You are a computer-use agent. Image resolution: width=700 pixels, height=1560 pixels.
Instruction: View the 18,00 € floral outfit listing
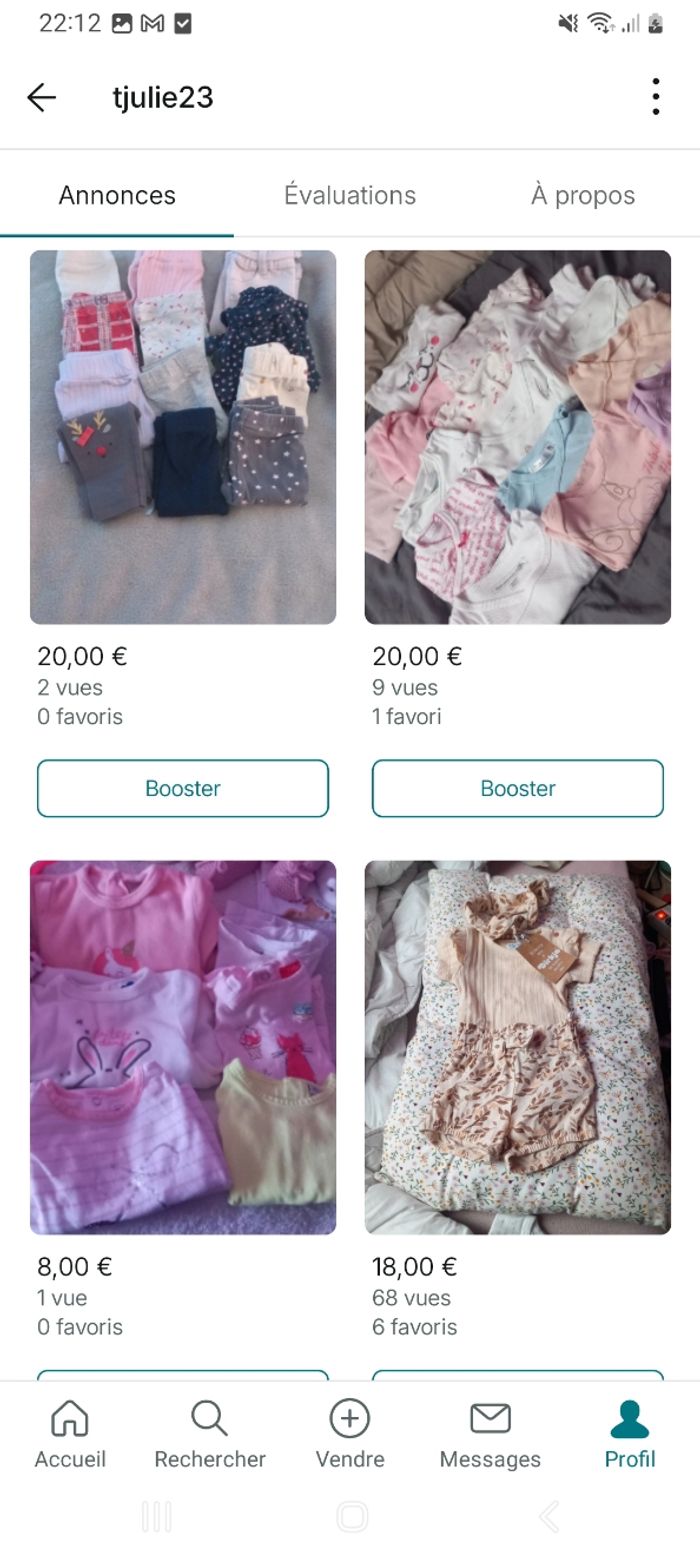pos(518,1047)
